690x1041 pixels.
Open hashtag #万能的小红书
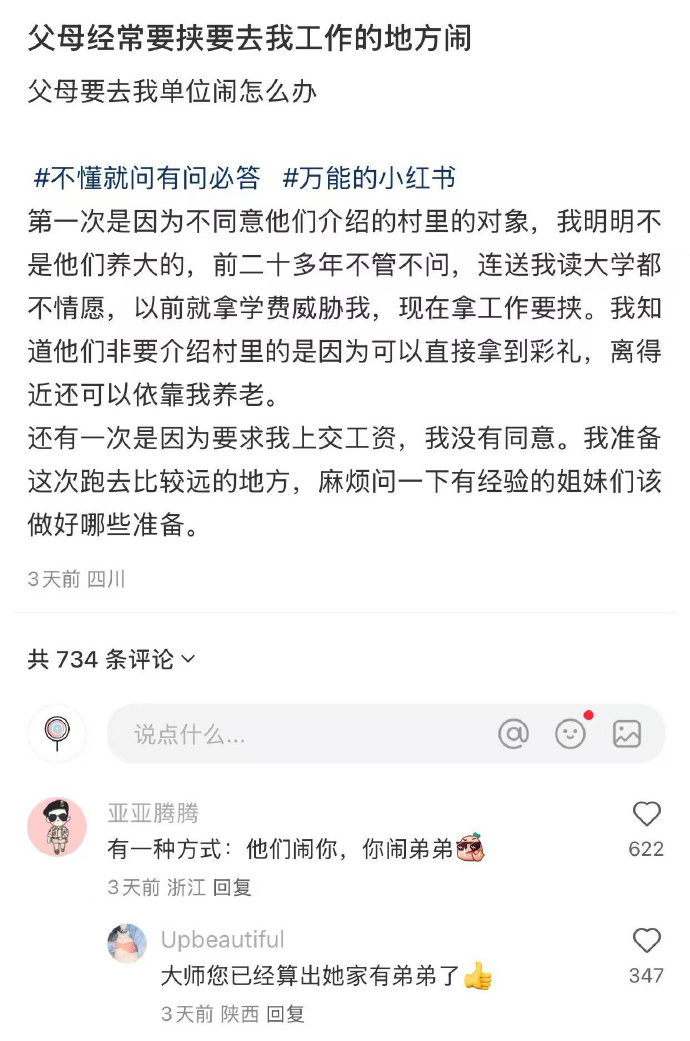point(370,178)
